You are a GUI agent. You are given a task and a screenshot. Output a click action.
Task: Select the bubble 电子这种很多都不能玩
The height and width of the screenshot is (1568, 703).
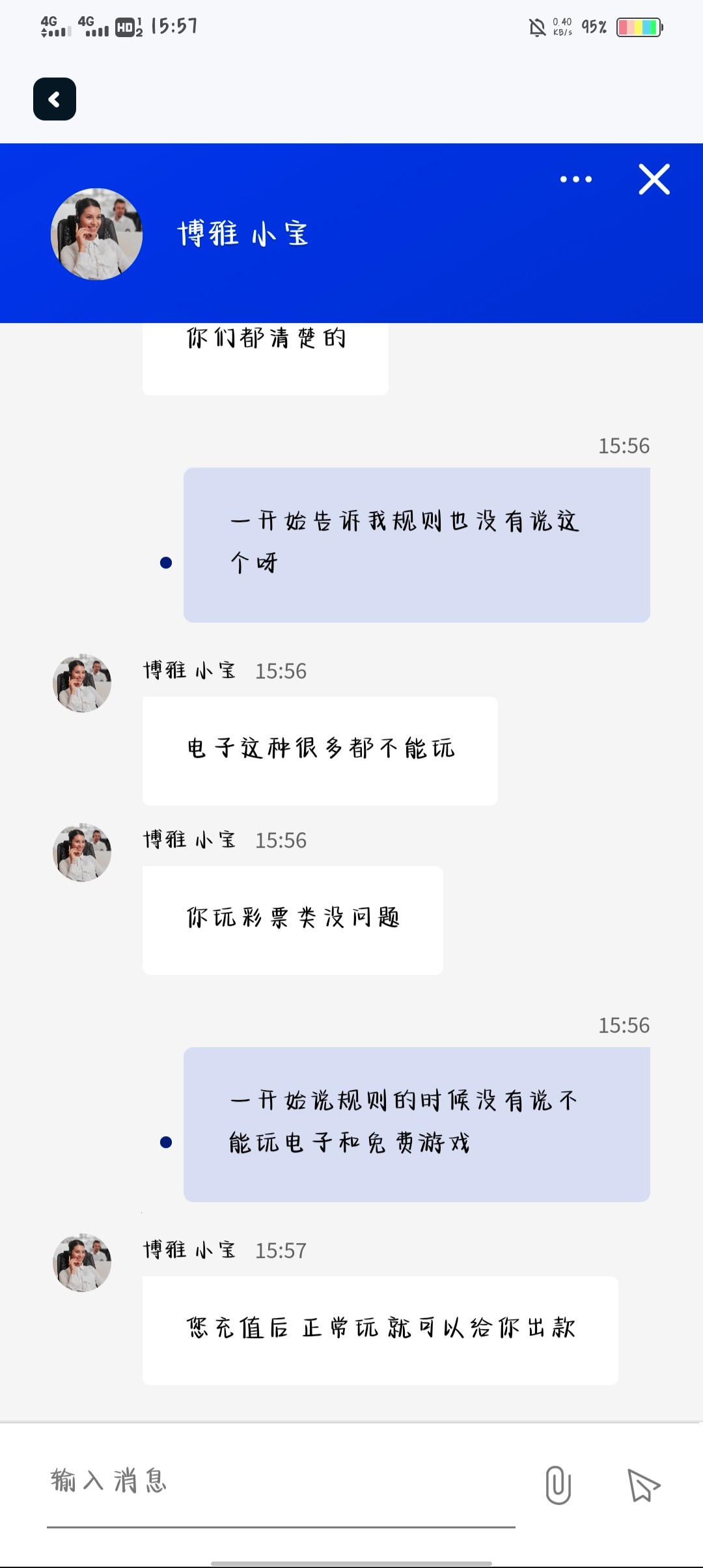point(320,749)
